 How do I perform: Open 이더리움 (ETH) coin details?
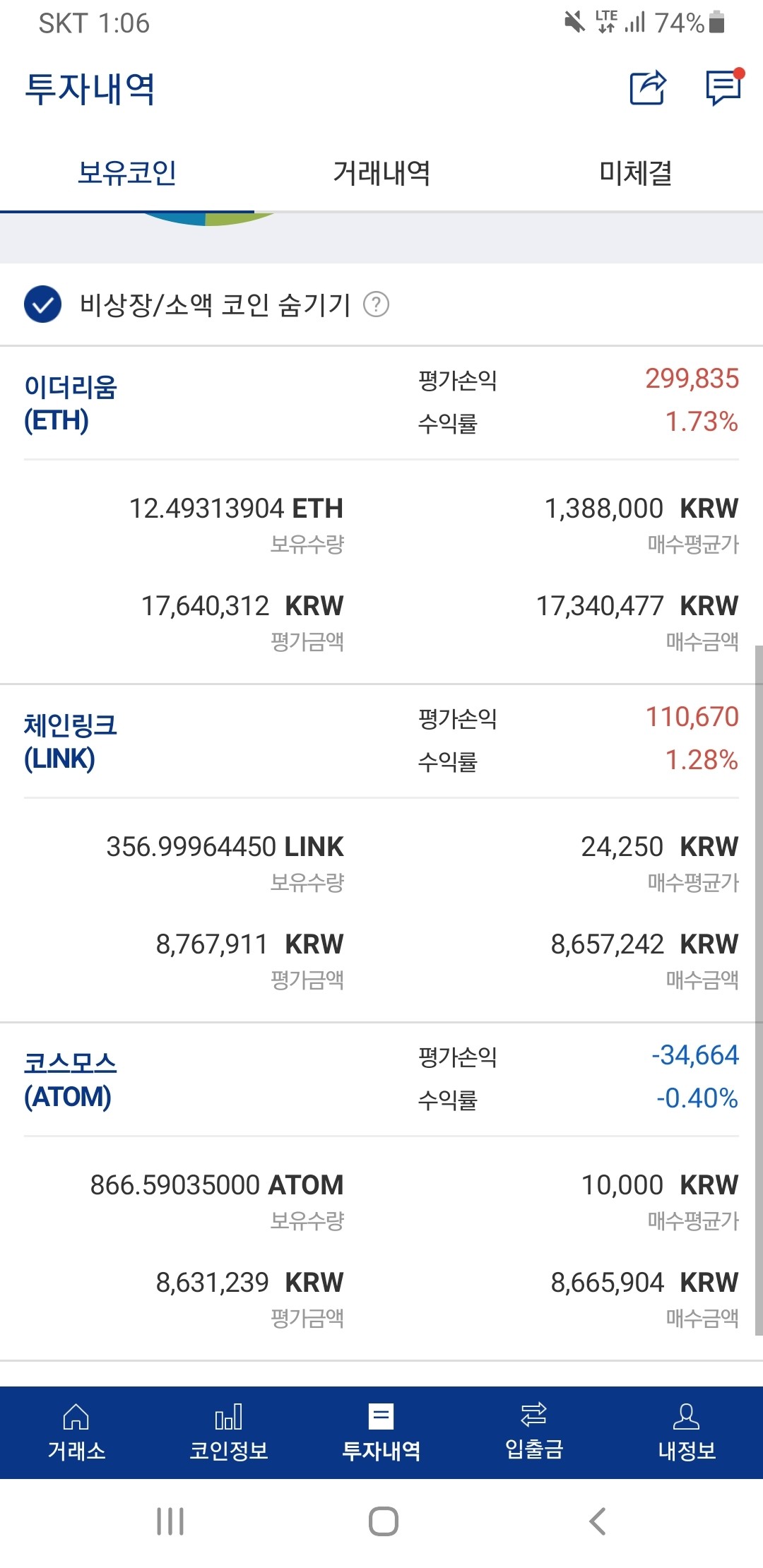click(71, 403)
